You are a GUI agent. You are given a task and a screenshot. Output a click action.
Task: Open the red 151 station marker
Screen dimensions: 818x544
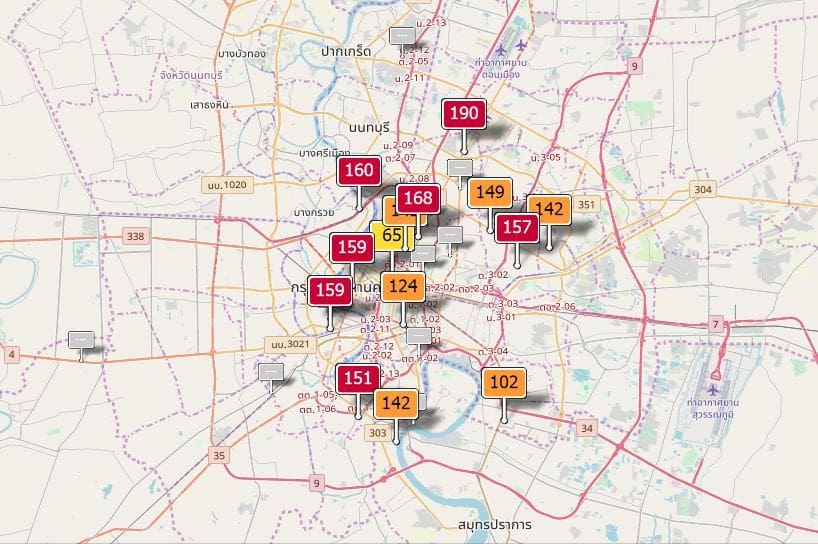[x=357, y=378]
